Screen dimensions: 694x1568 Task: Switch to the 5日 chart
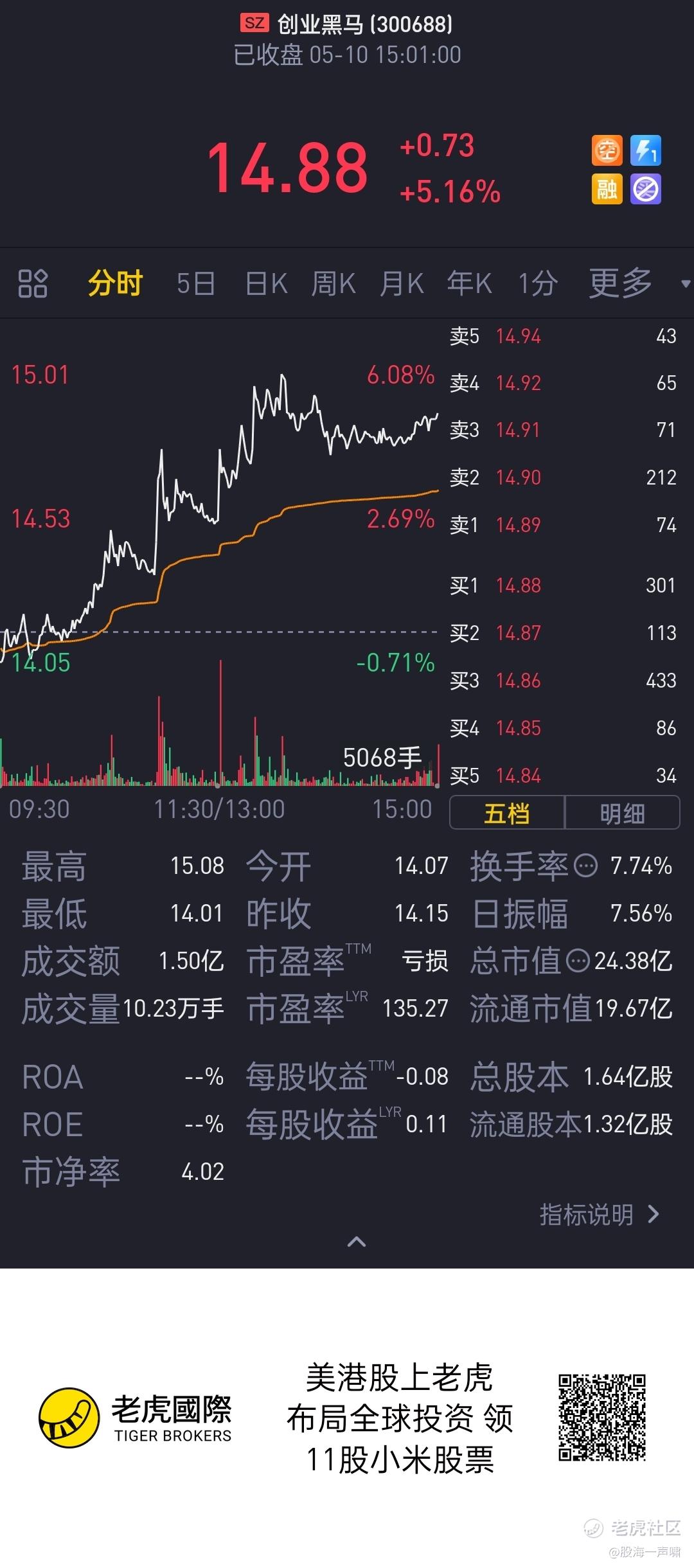(196, 283)
